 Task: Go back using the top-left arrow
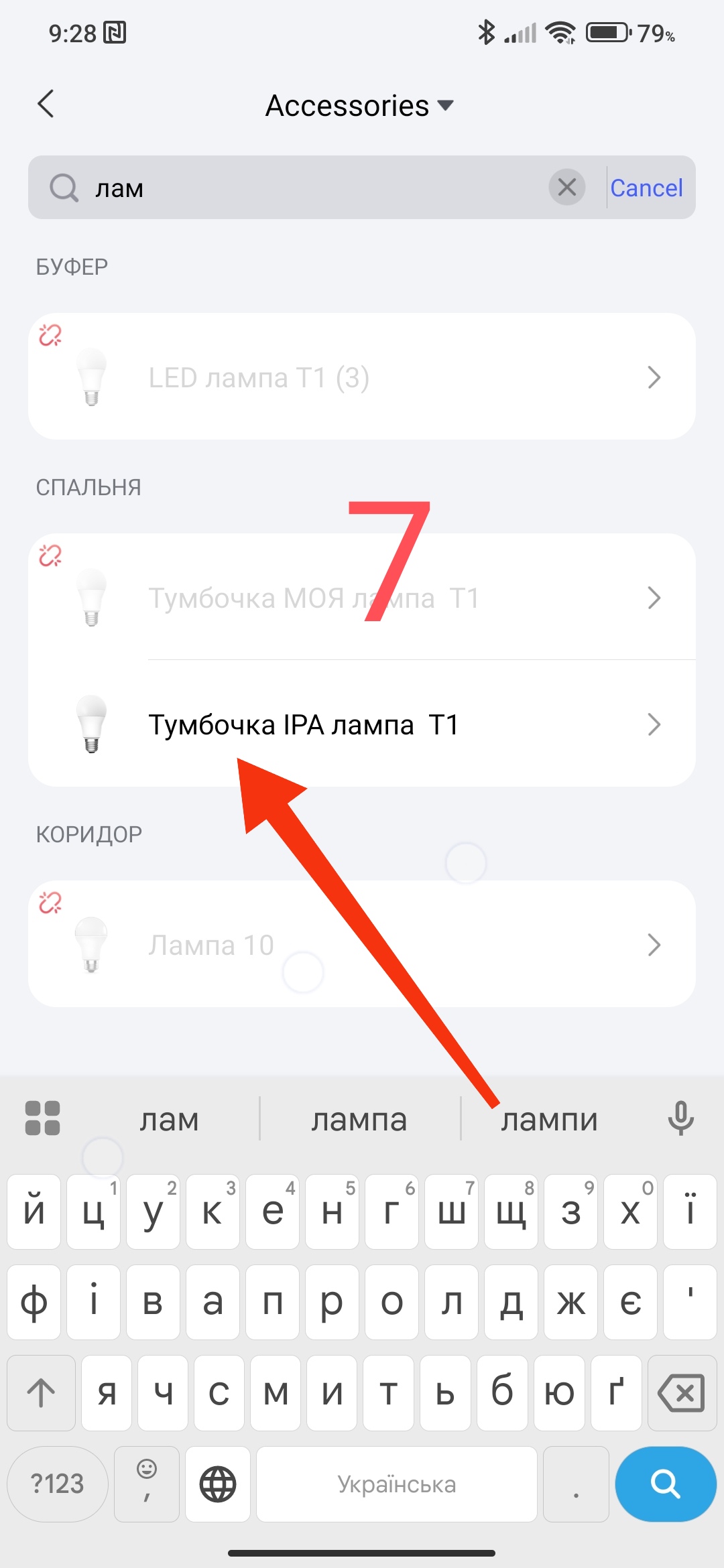tap(46, 105)
